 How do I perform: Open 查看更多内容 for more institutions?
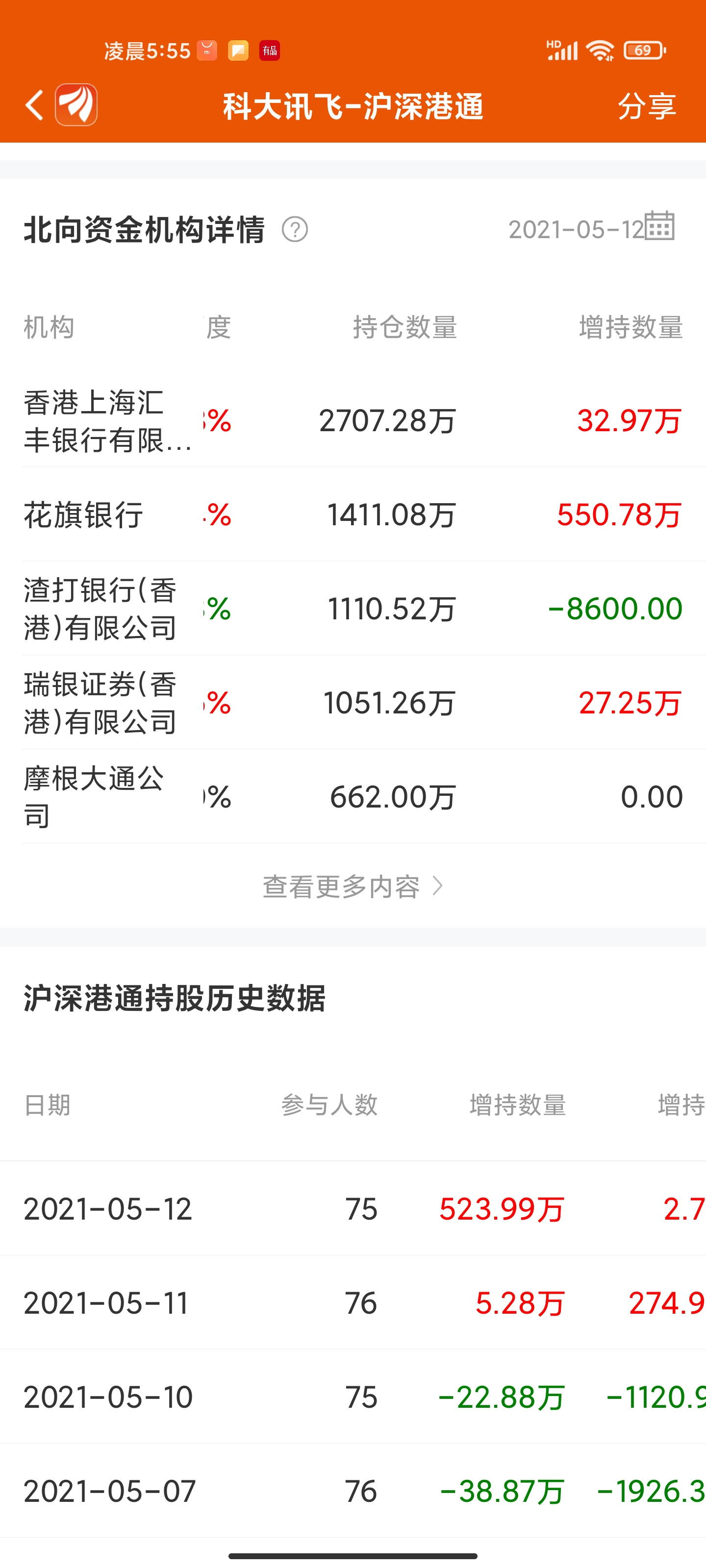tap(342, 887)
